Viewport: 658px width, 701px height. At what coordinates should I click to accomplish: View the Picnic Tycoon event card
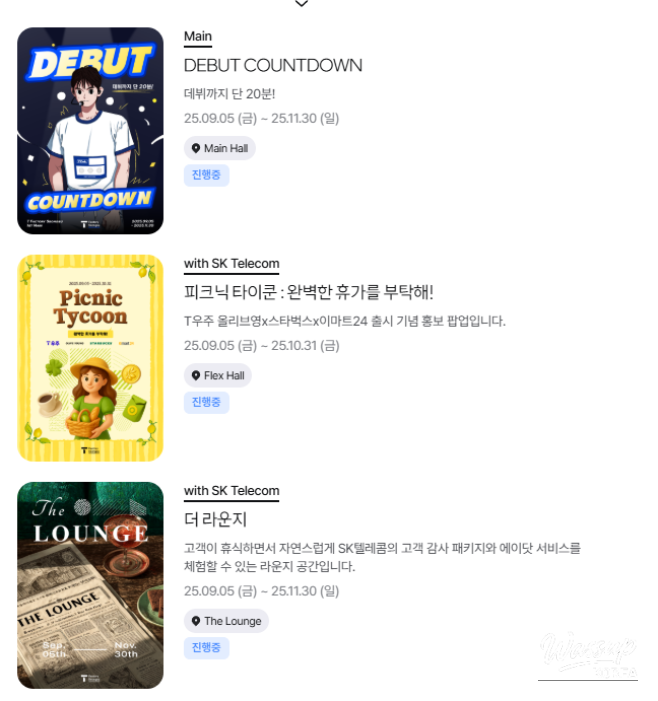[90, 358]
